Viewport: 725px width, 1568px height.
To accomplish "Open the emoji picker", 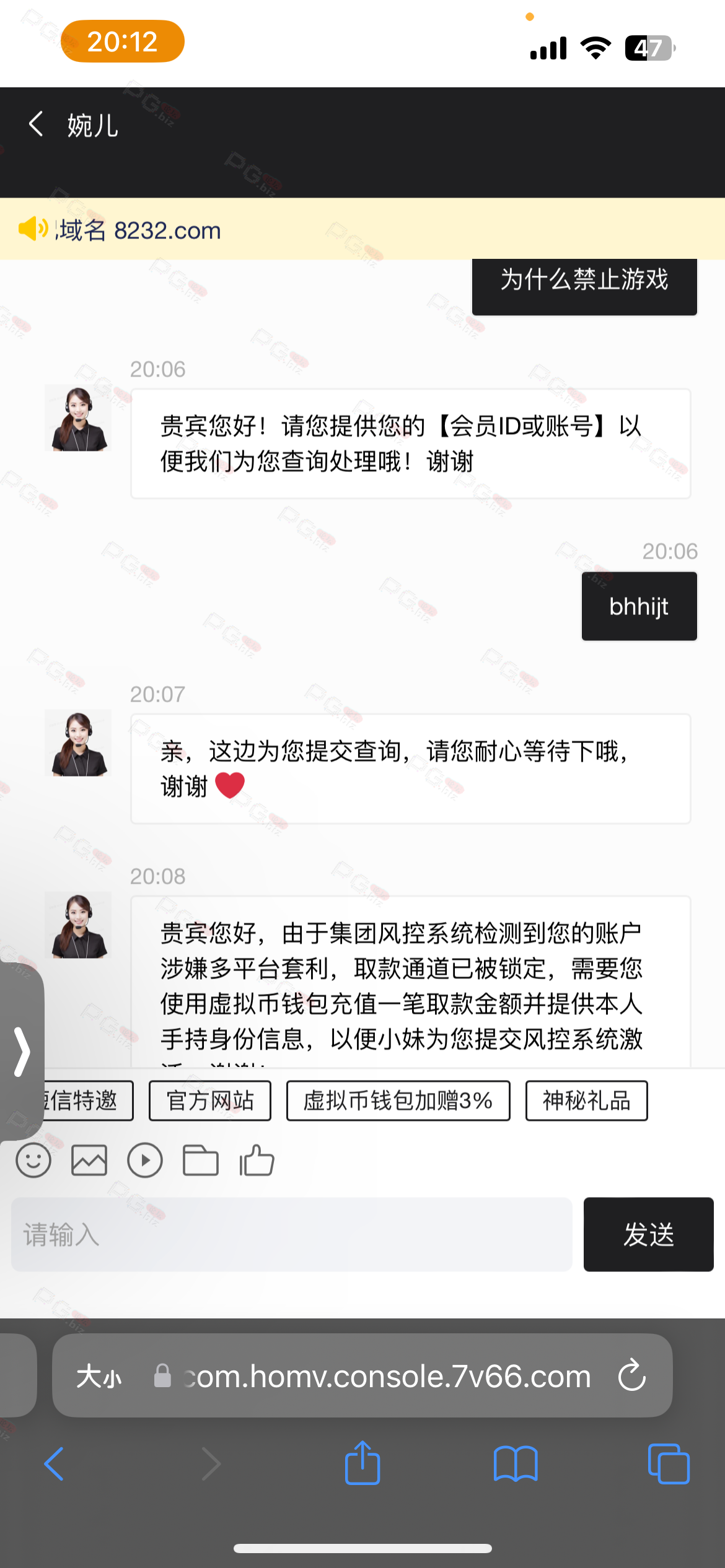I will pyautogui.click(x=33, y=1160).
